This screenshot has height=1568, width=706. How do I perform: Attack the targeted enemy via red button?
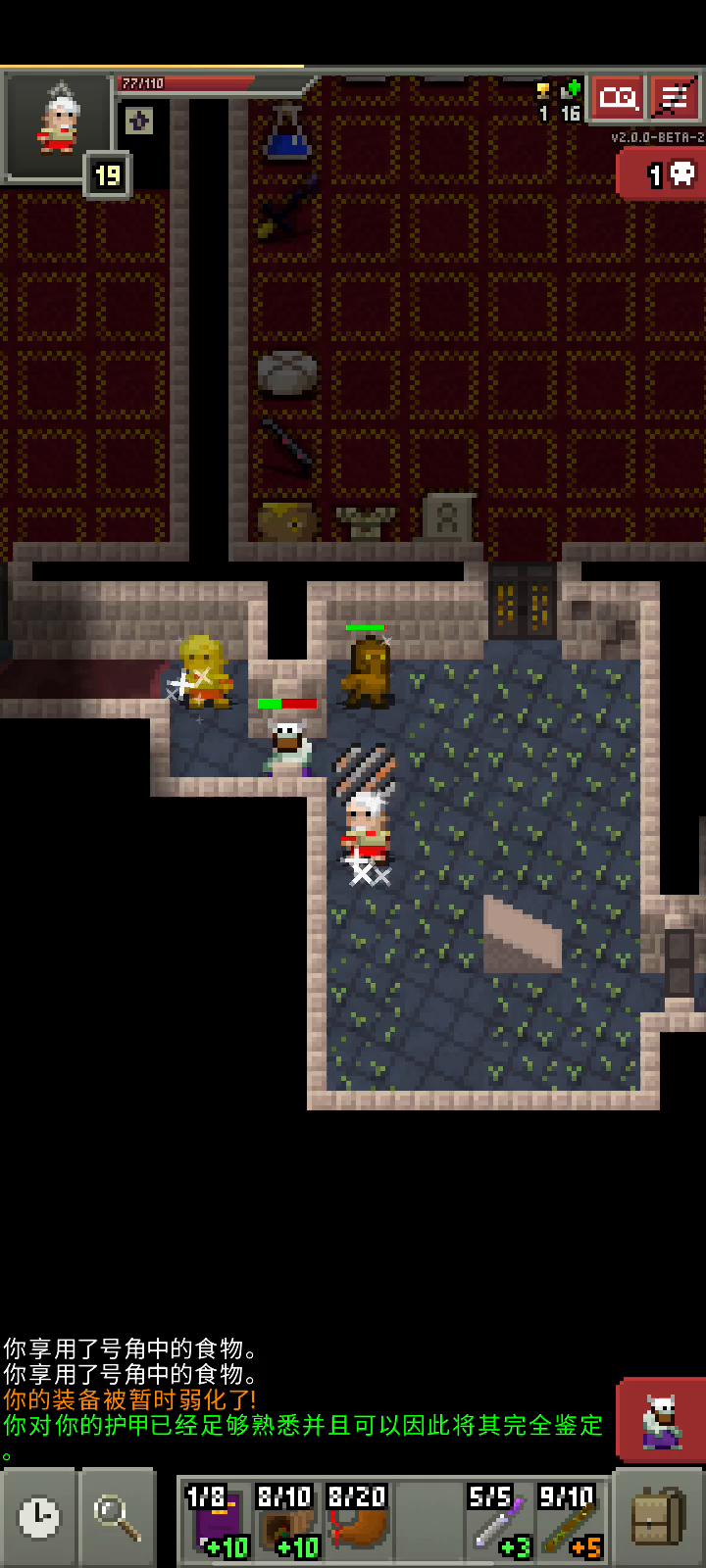click(x=662, y=1420)
